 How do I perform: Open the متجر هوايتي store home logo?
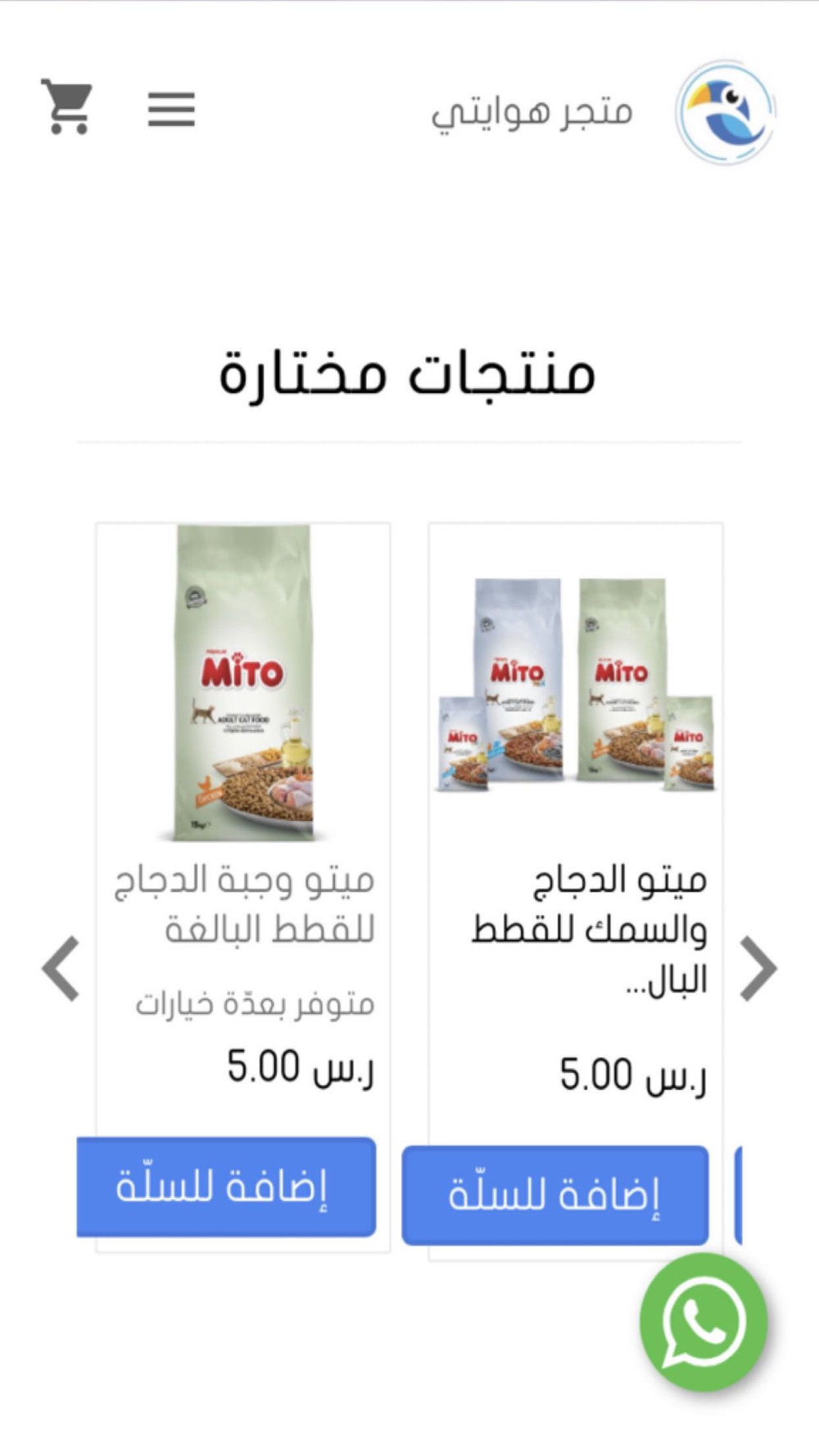tap(725, 111)
